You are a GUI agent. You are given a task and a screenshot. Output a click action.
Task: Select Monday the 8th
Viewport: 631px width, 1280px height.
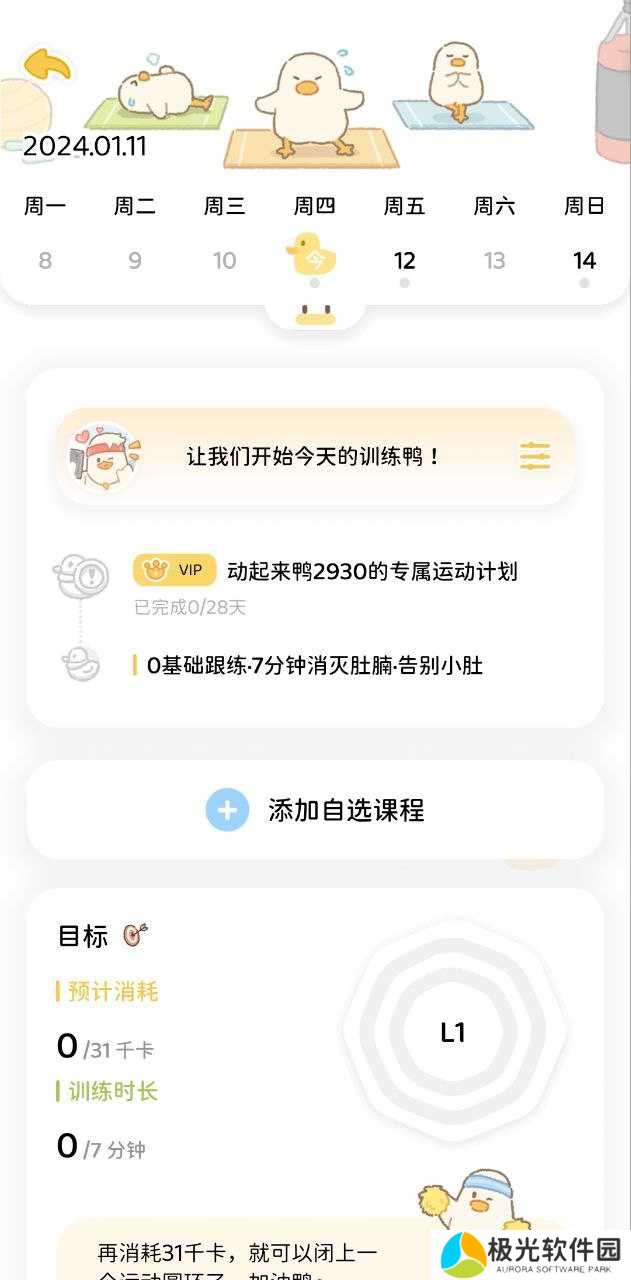click(x=45, y=261)
